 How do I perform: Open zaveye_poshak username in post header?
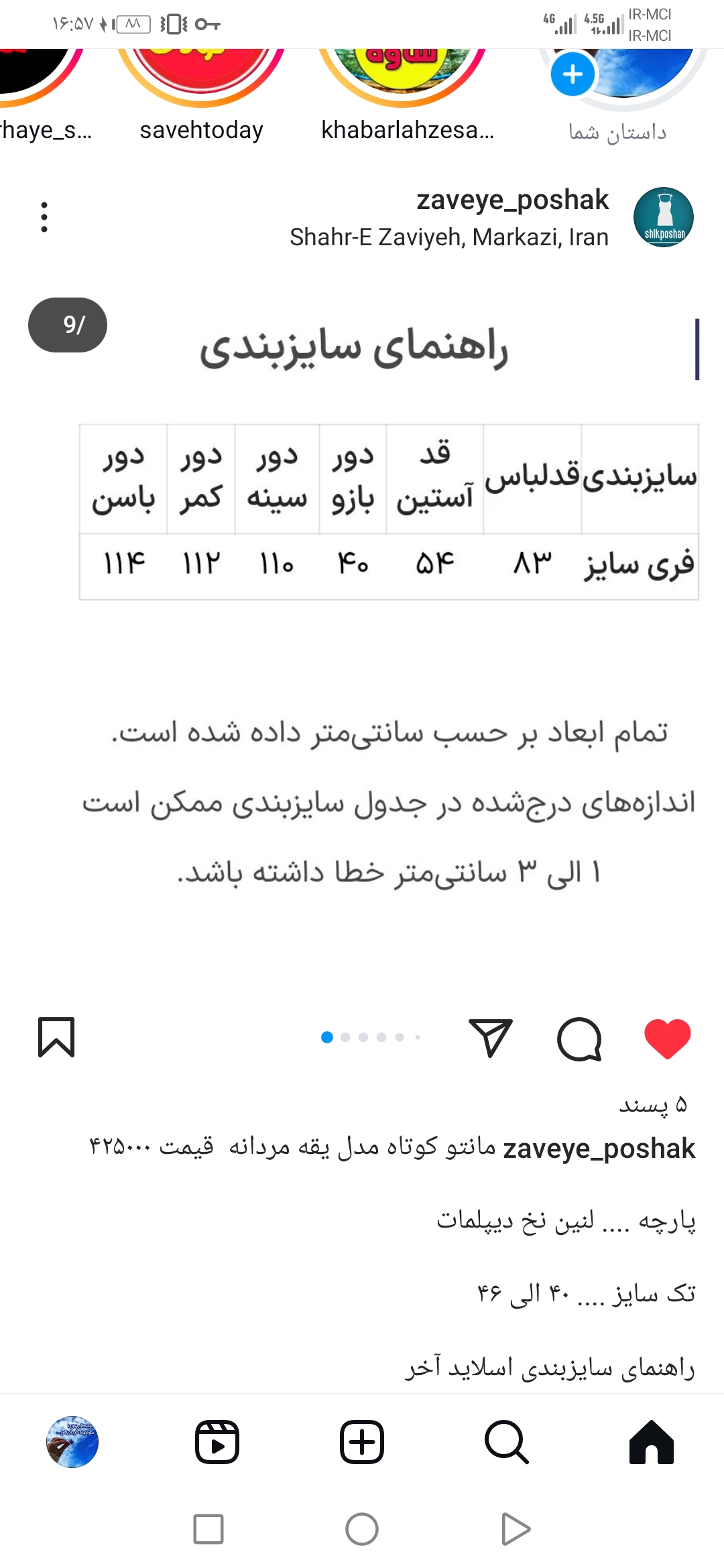[x=512, y=200]
